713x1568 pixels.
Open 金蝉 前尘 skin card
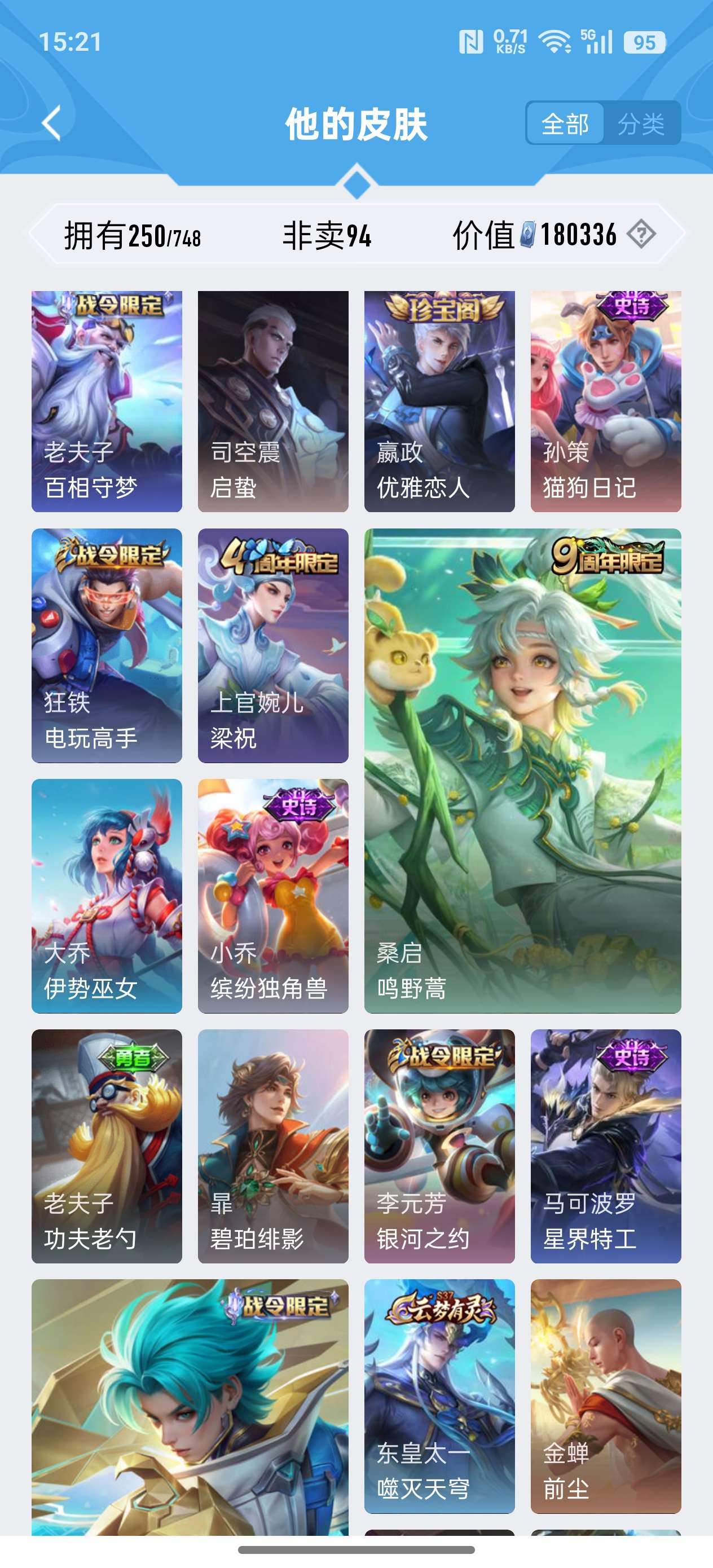tap(605, 1396)
